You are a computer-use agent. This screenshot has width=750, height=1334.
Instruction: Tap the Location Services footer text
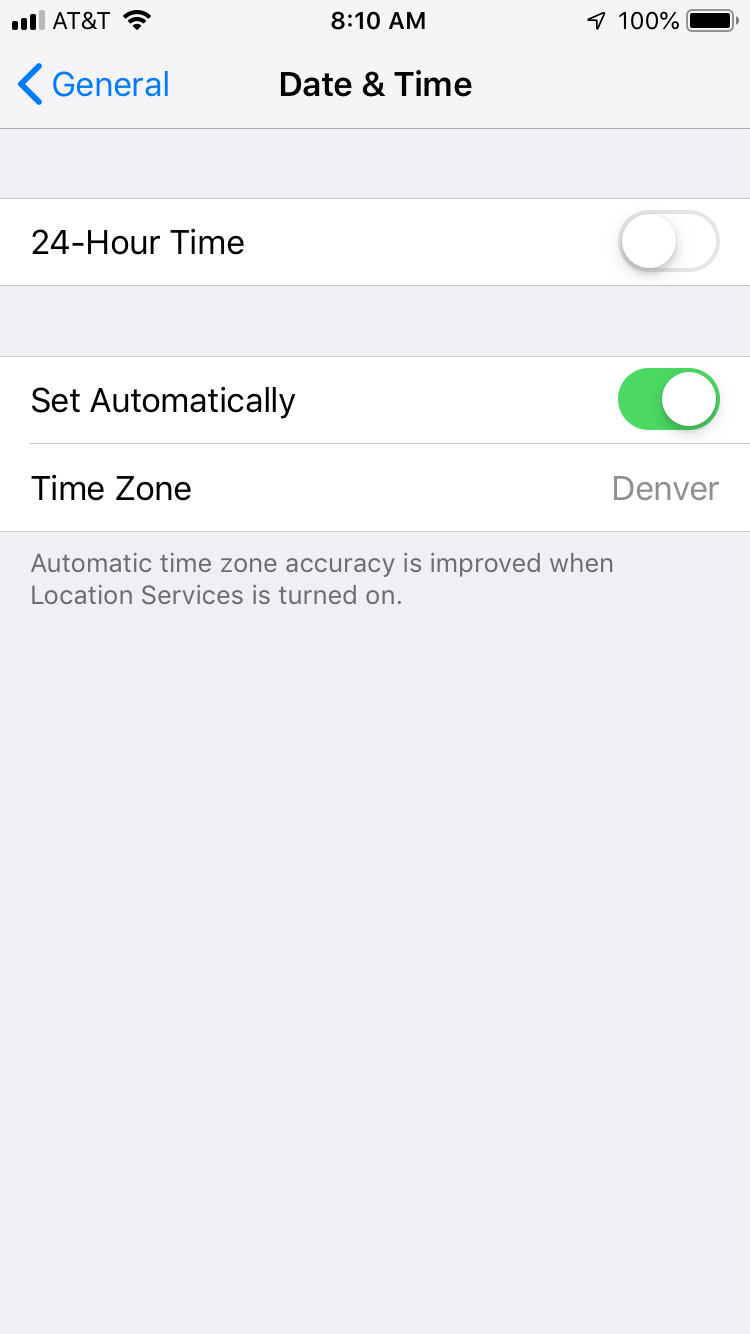pos(321,579)
